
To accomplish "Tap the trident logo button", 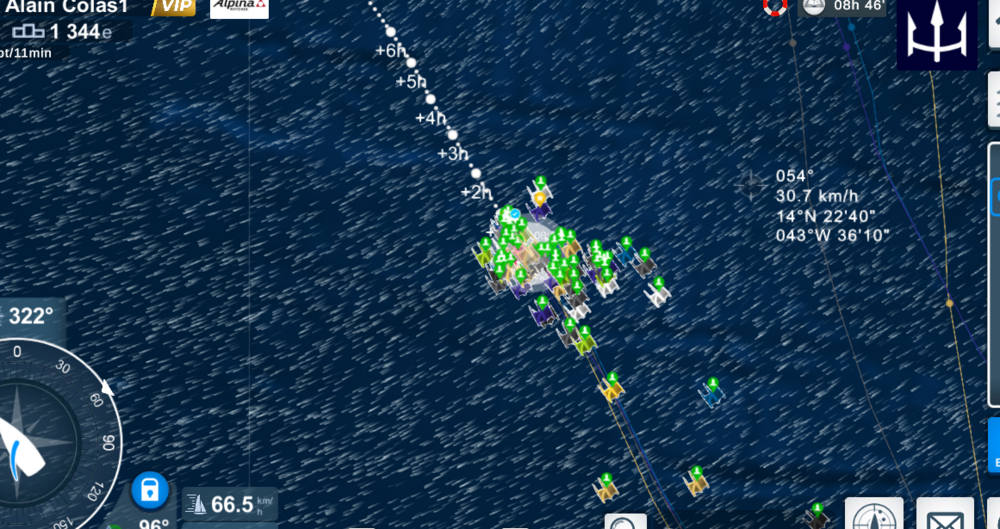I will point(936,34).
